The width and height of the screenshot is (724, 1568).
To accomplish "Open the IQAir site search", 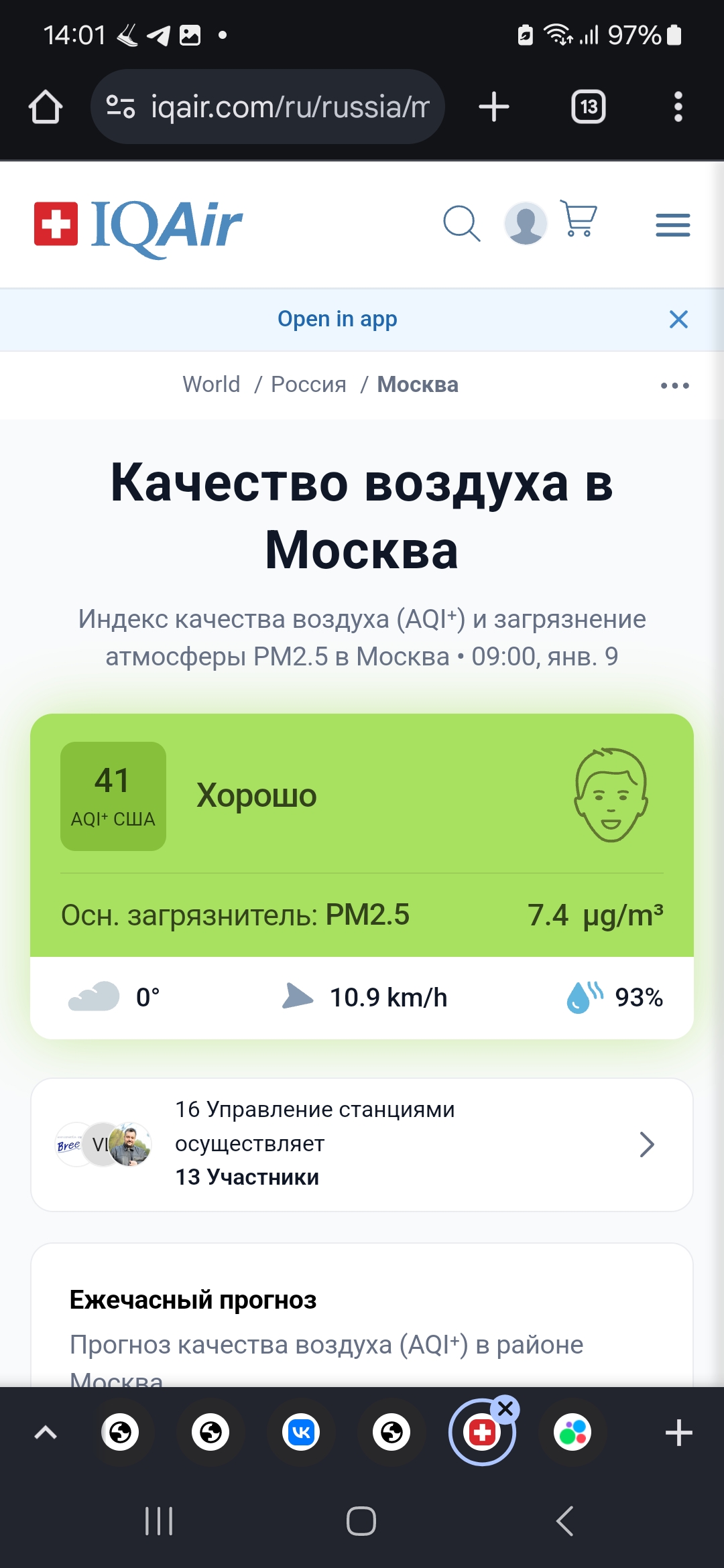I will pos(461,224).
